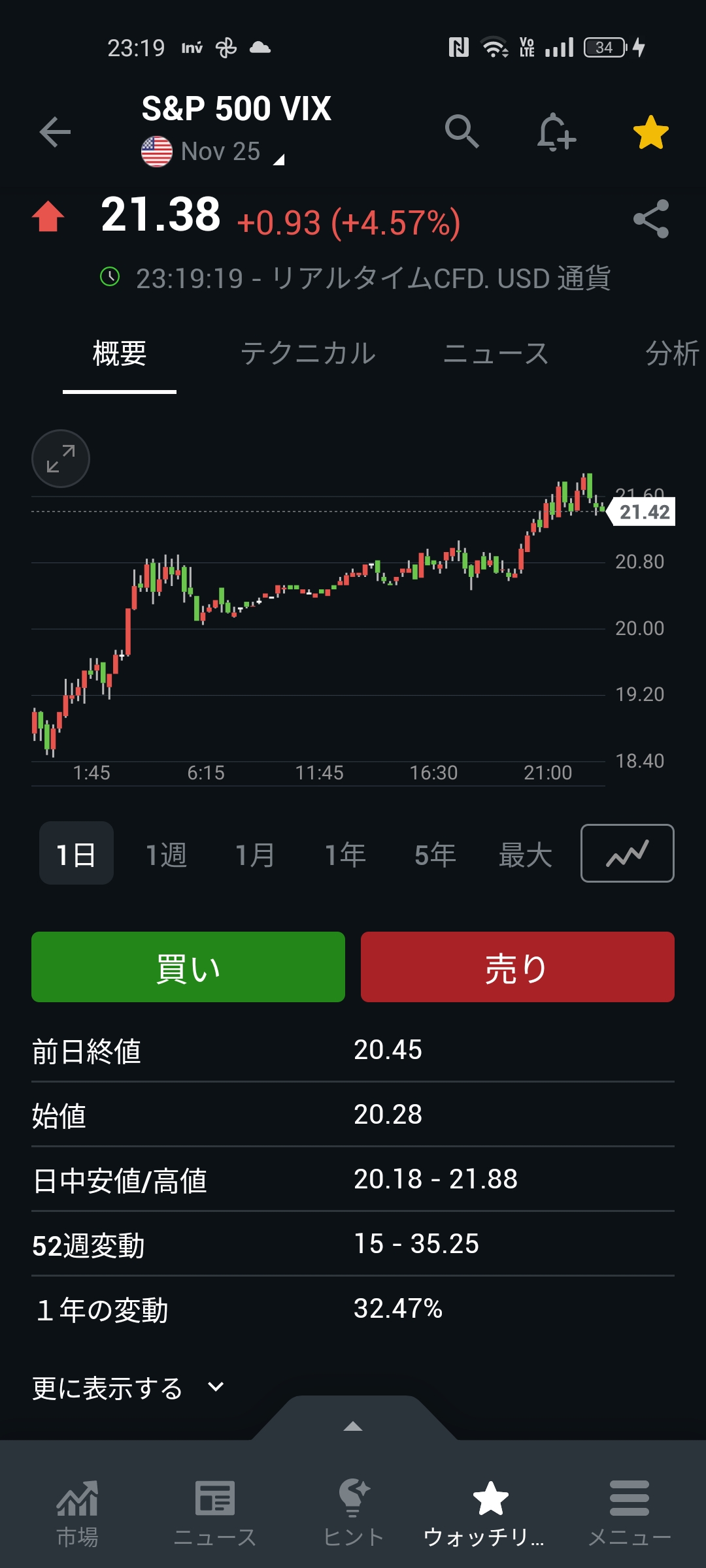
Task: Expand the chart to full screen
Action: click(61, 459)
